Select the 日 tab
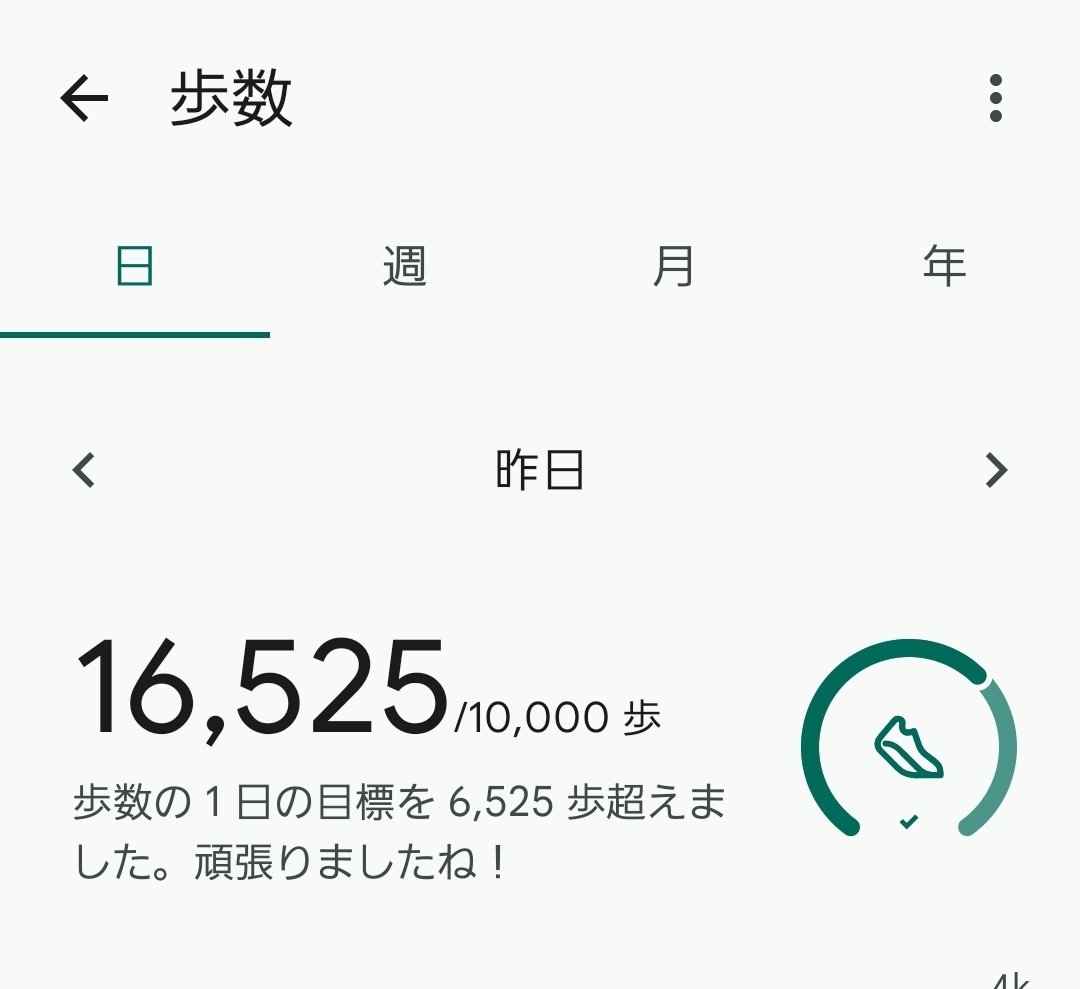 [x=135, y=268]
